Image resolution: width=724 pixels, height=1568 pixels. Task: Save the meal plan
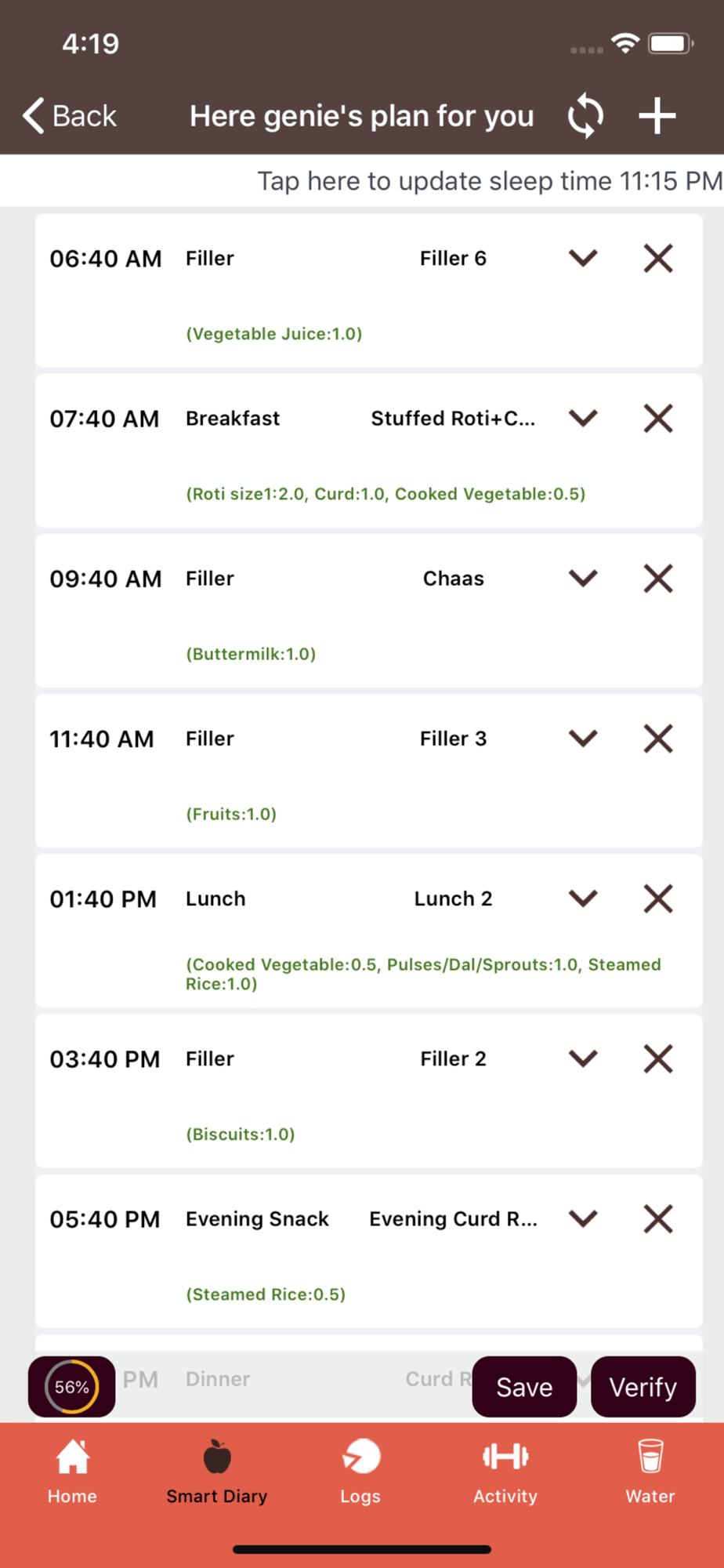[524, 1387]
